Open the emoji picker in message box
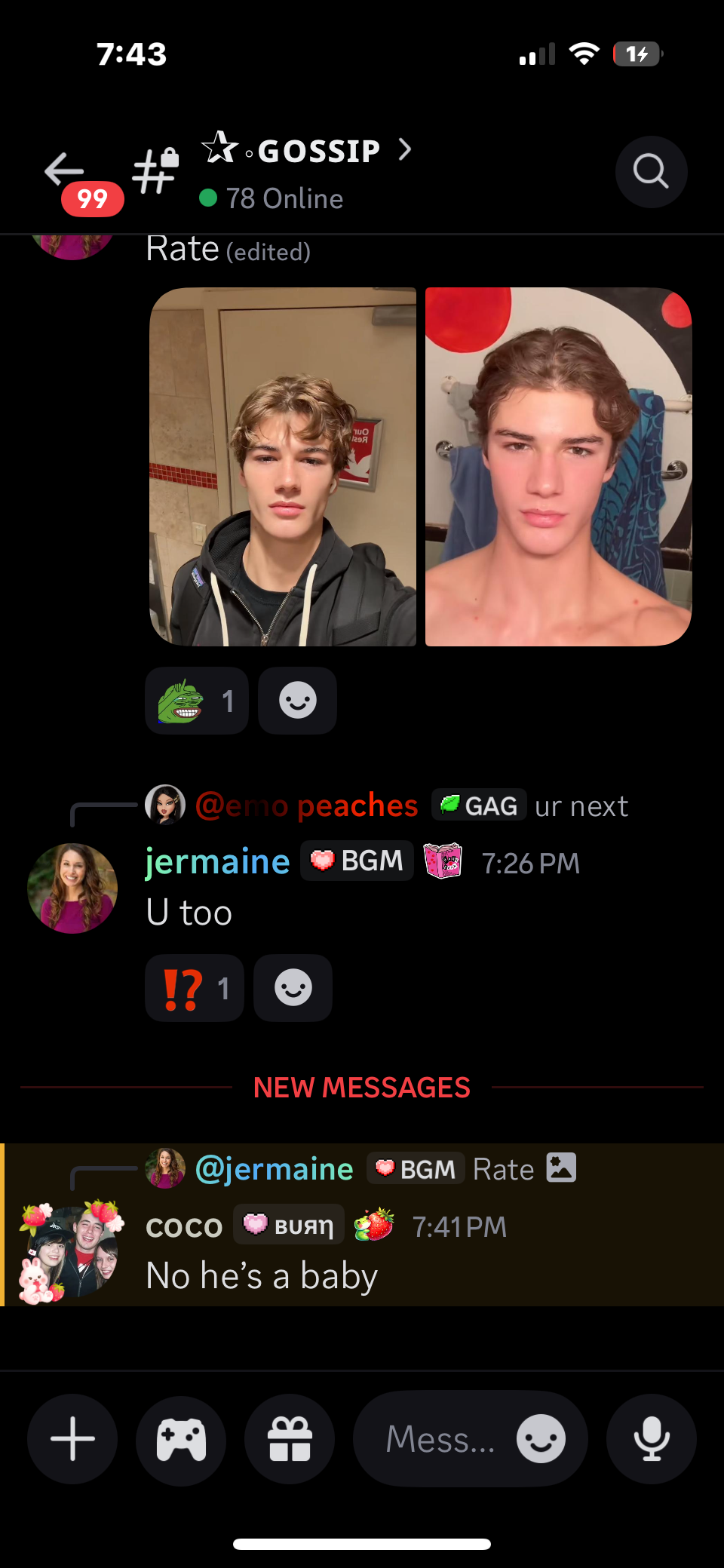This screenshot has height=1568, width=724. 541,1439
